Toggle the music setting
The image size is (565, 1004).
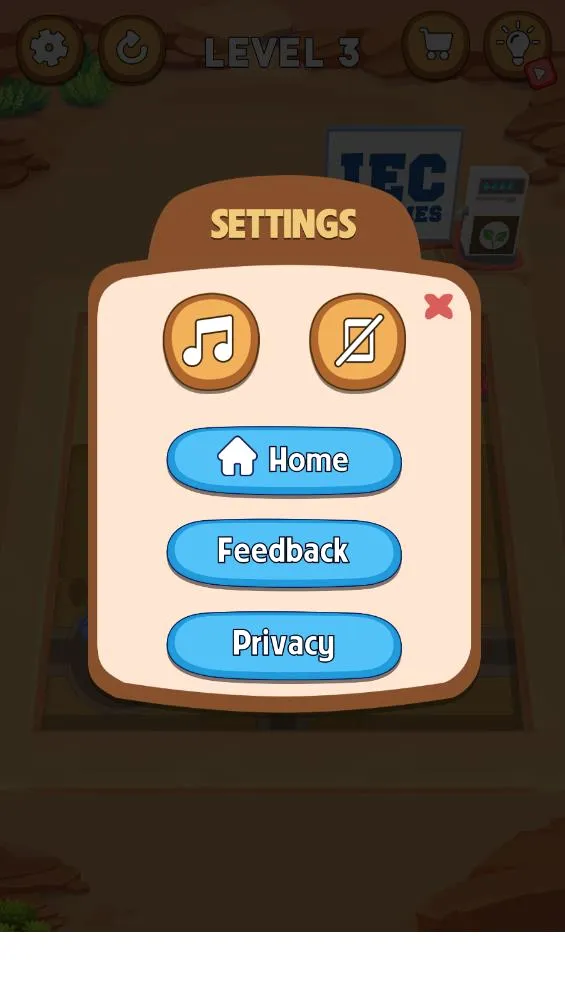[211, 341]
